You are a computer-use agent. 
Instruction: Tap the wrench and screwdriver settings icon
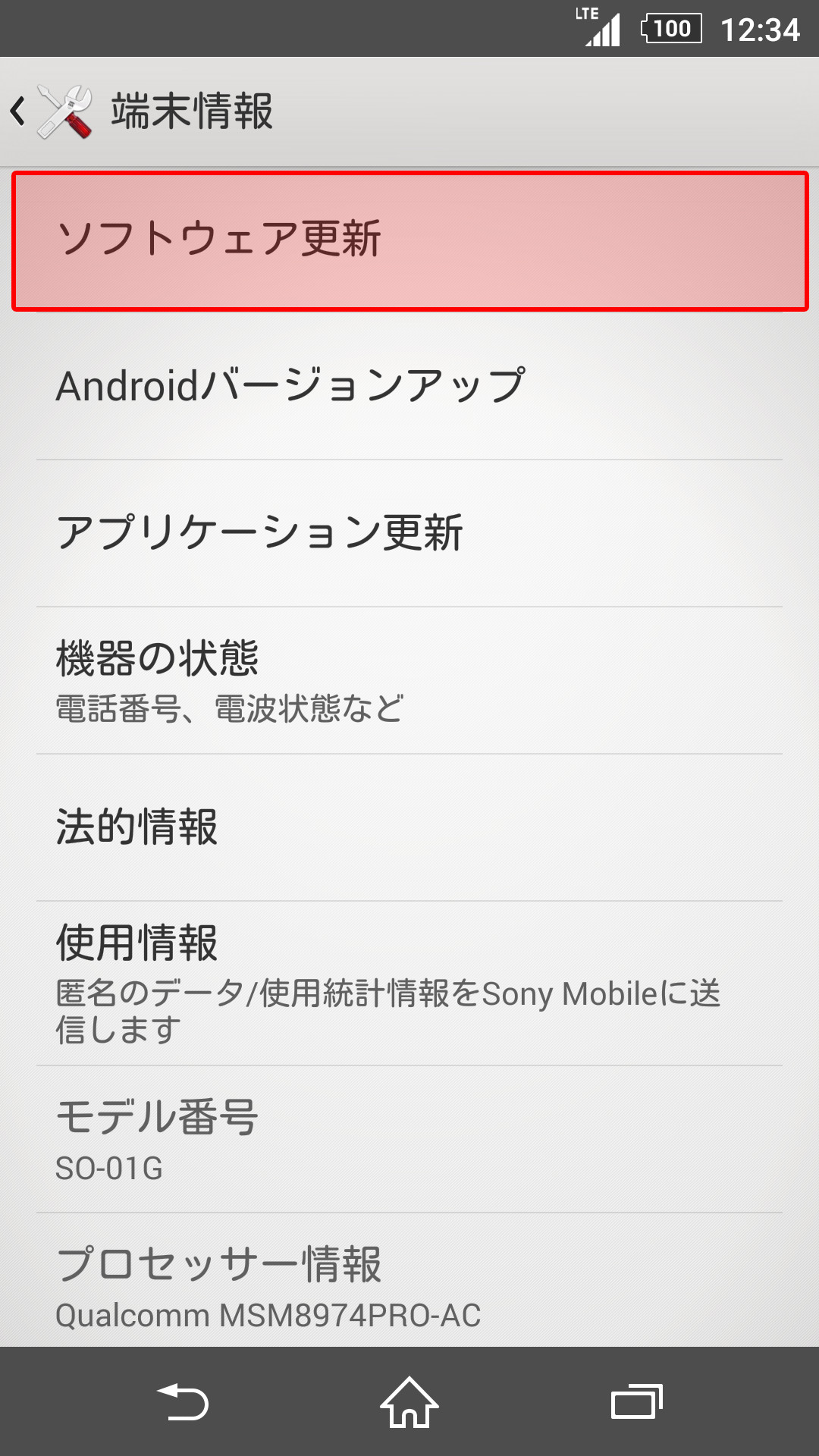click(64, 110)
